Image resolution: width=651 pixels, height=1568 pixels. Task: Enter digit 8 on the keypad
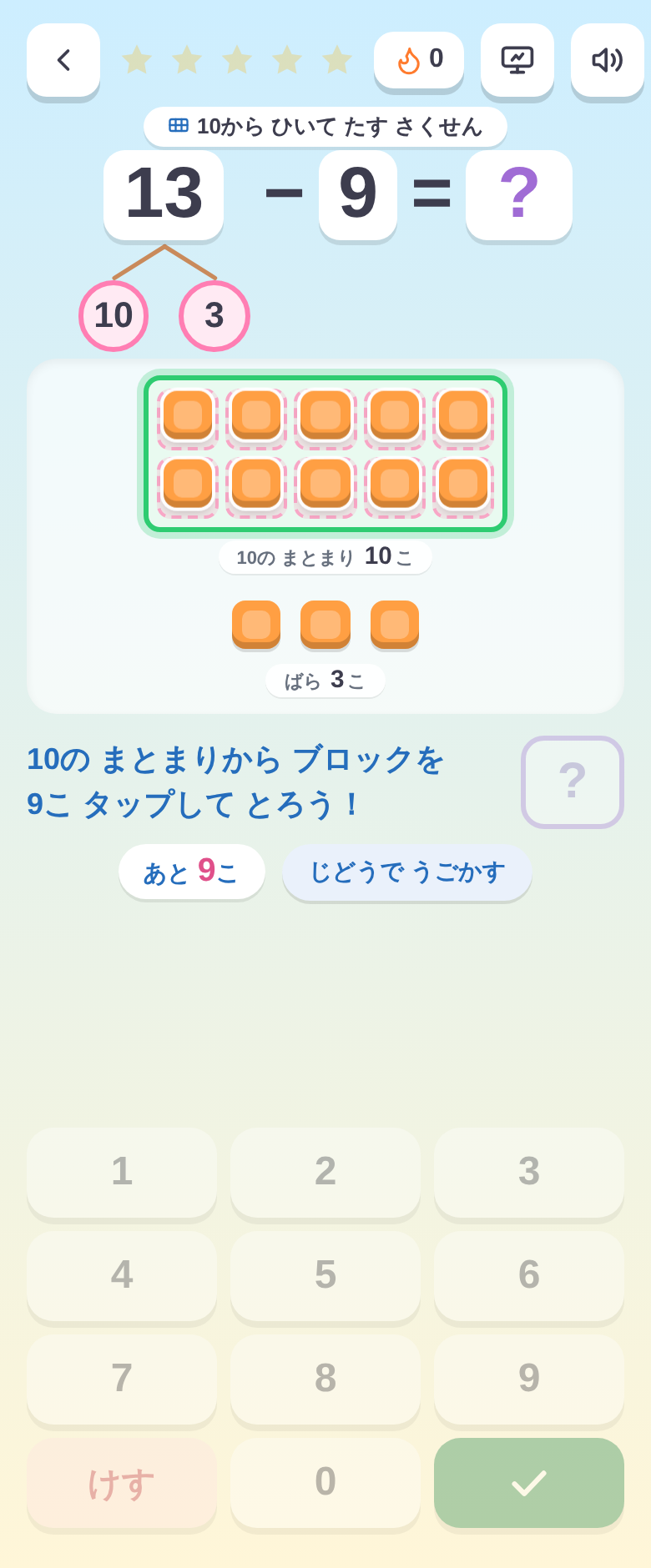click(x=325, y=1379)
